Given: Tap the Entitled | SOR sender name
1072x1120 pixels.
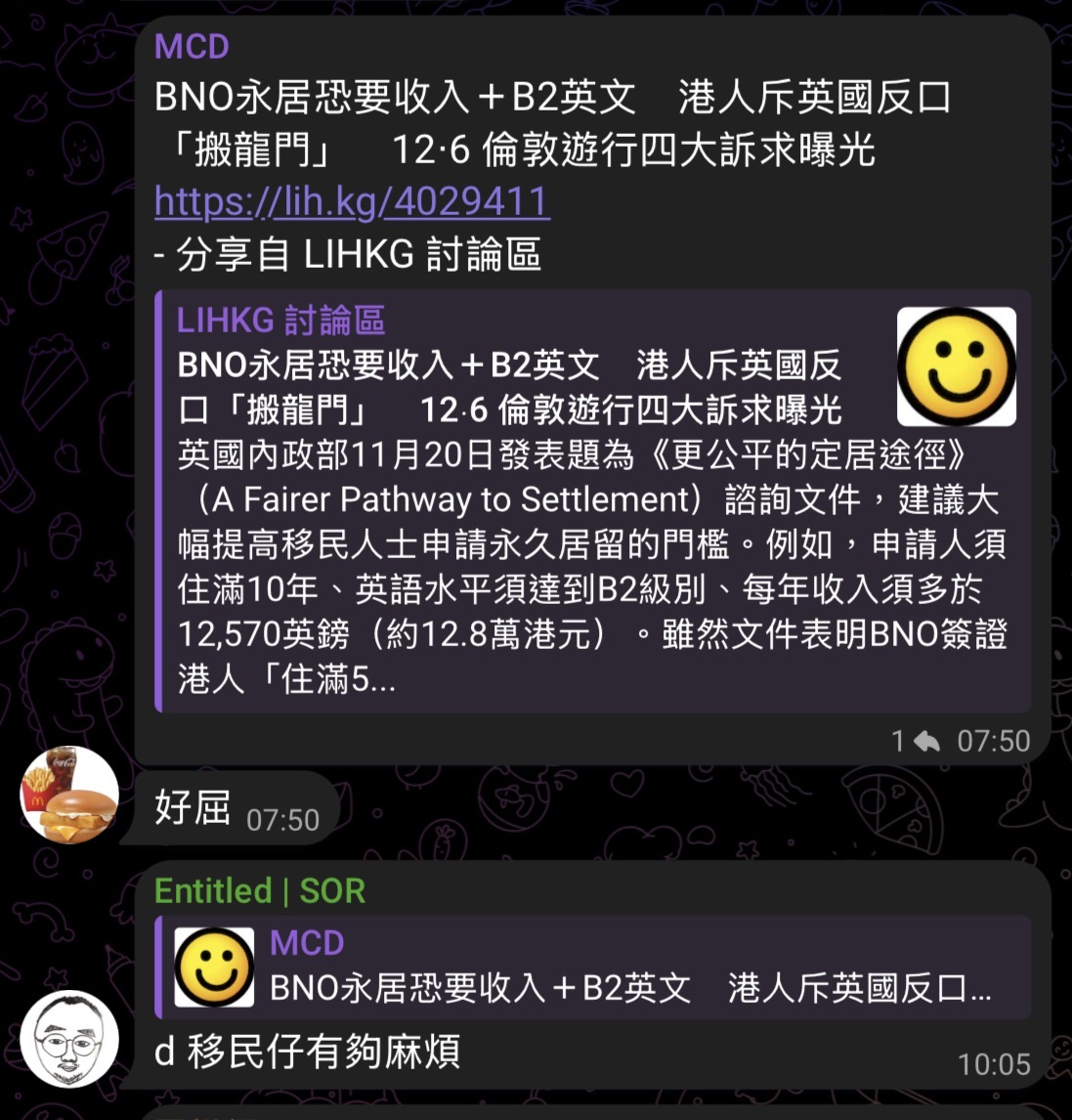Looking at the screenshot, I should click(x=260, y=890).
